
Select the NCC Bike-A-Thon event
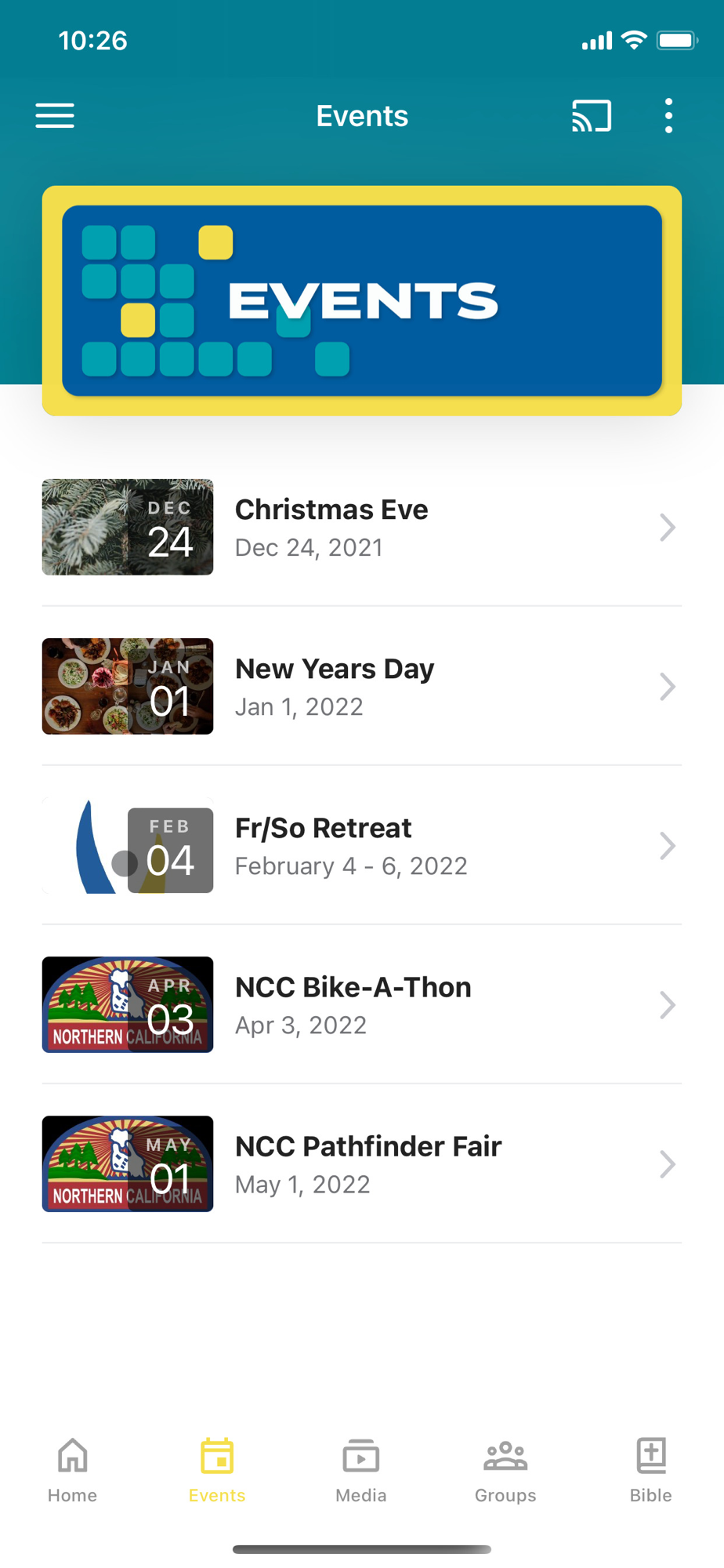[x=361, y=1005]
